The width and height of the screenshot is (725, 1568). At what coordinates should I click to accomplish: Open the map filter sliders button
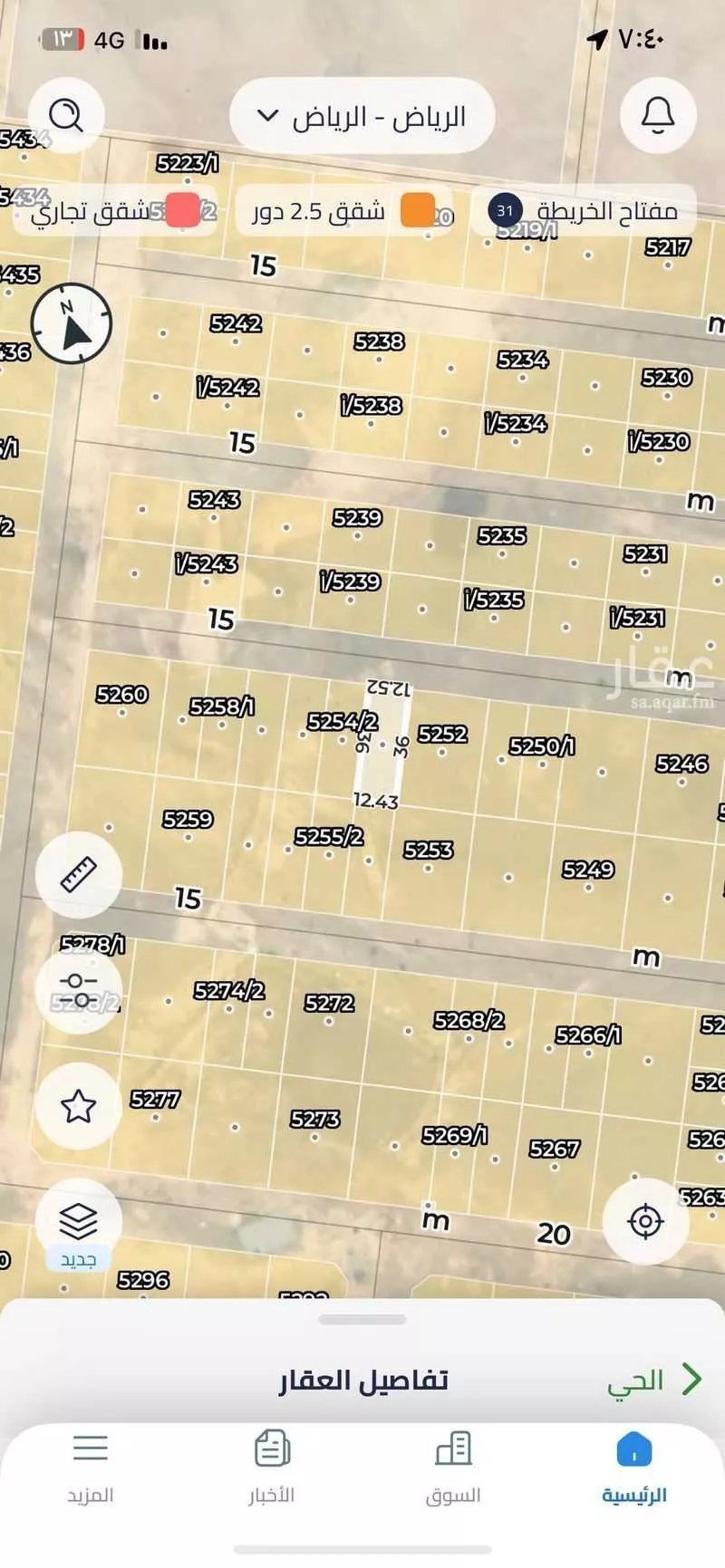pos(78,990)
